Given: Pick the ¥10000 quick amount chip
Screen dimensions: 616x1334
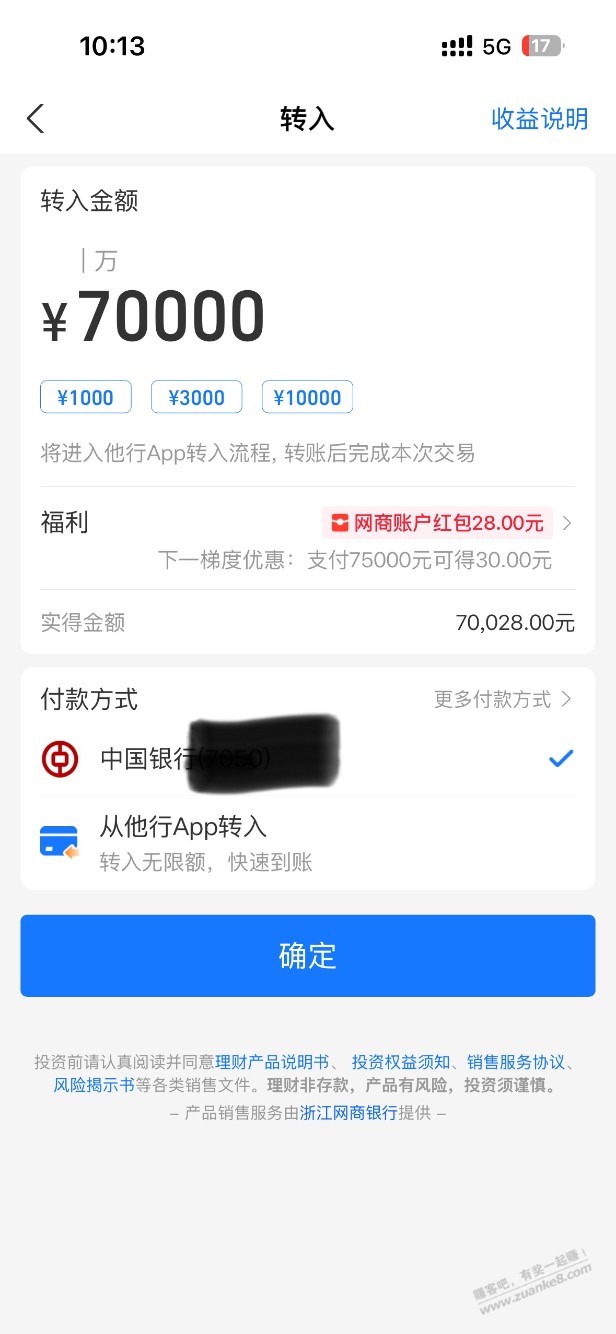Looking at the screenshot, I should pyautogui.click(x=307, y=397).
